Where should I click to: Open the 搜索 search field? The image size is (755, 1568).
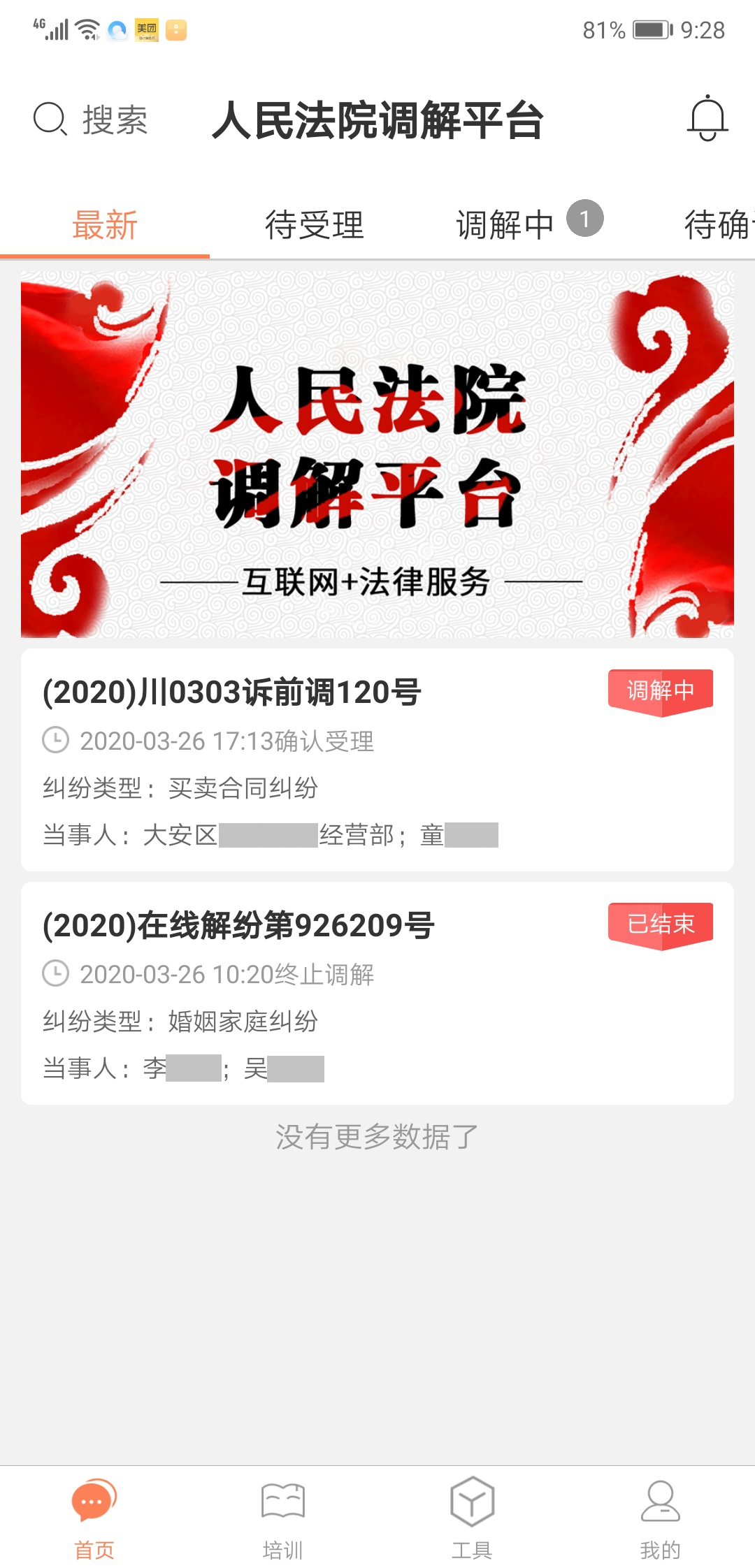(92, 119)
